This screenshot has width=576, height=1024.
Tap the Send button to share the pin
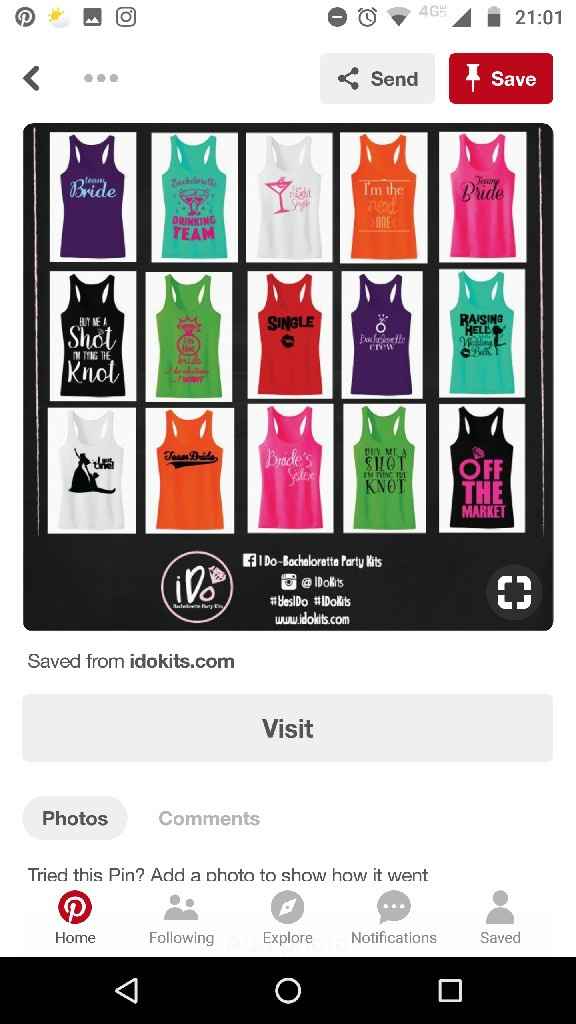(377, 79)
